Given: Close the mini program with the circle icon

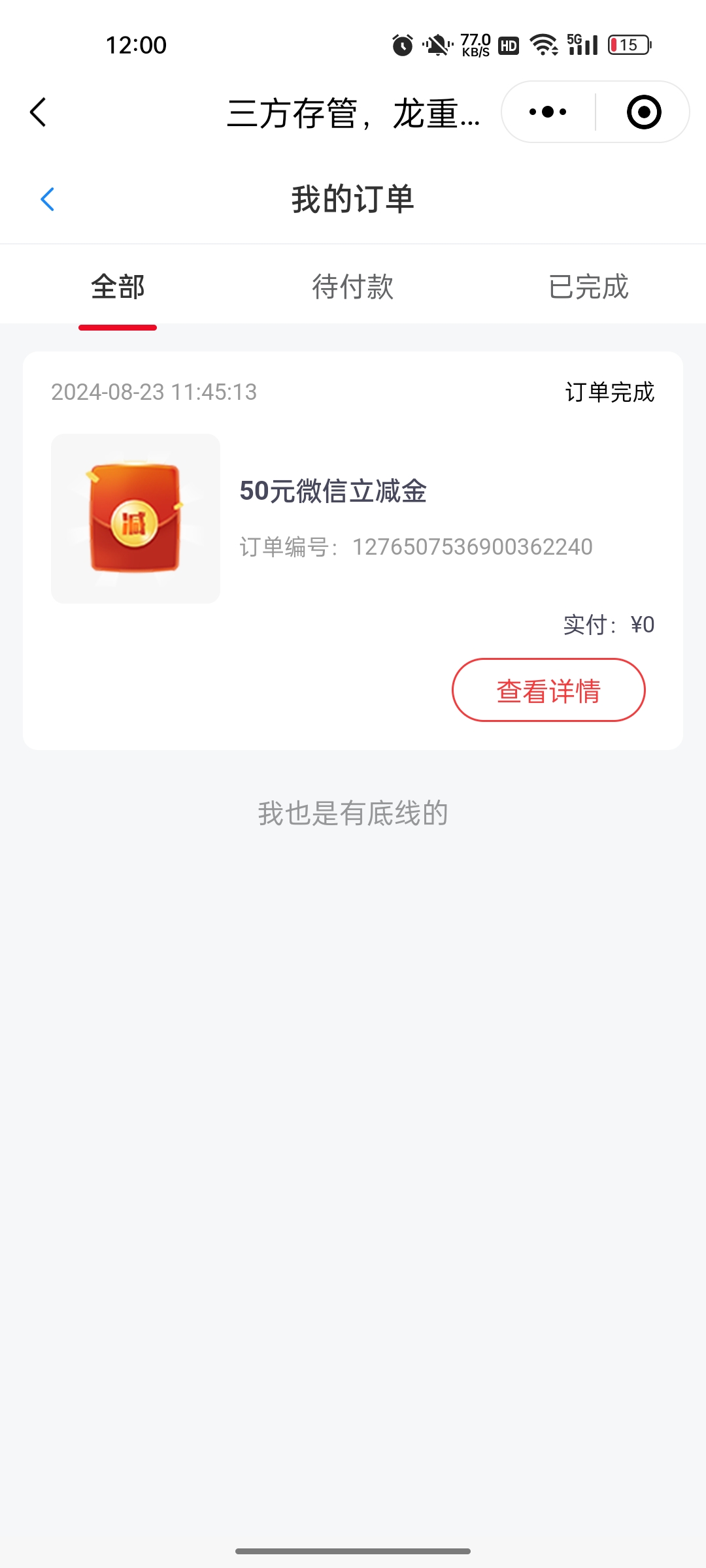Looking at the screenshot, I should coord(643,112).
